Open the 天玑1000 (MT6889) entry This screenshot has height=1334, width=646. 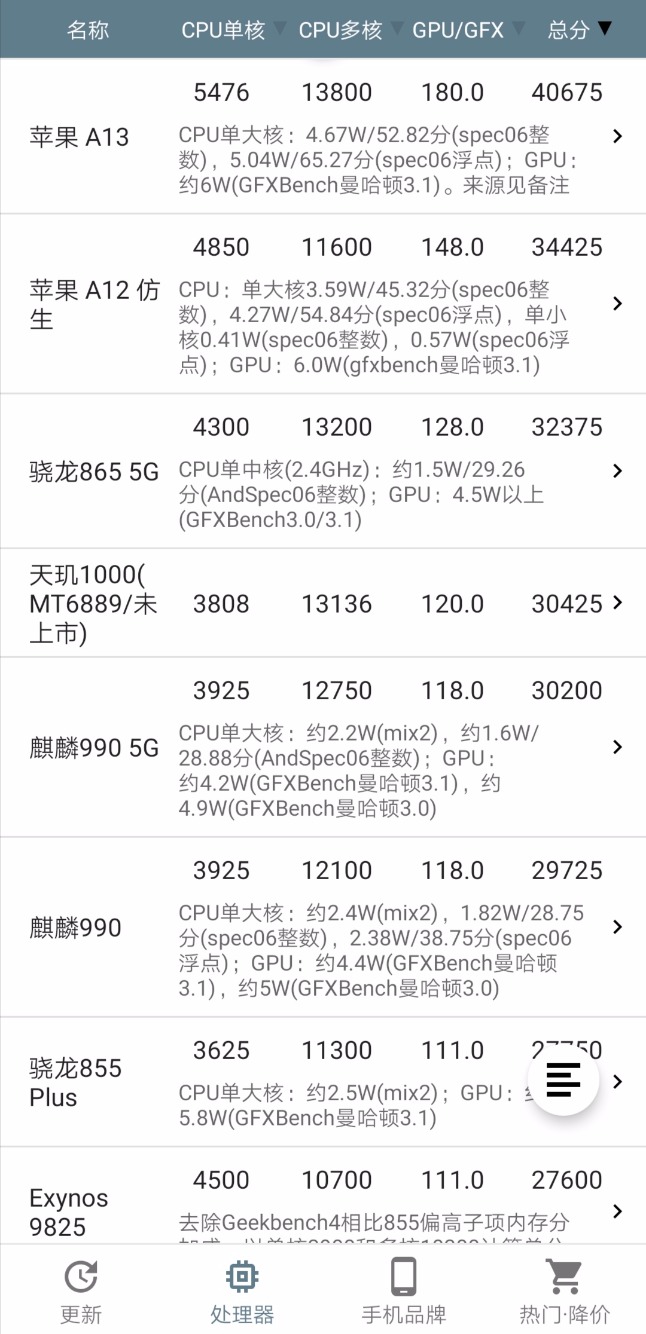click(322, 603)
